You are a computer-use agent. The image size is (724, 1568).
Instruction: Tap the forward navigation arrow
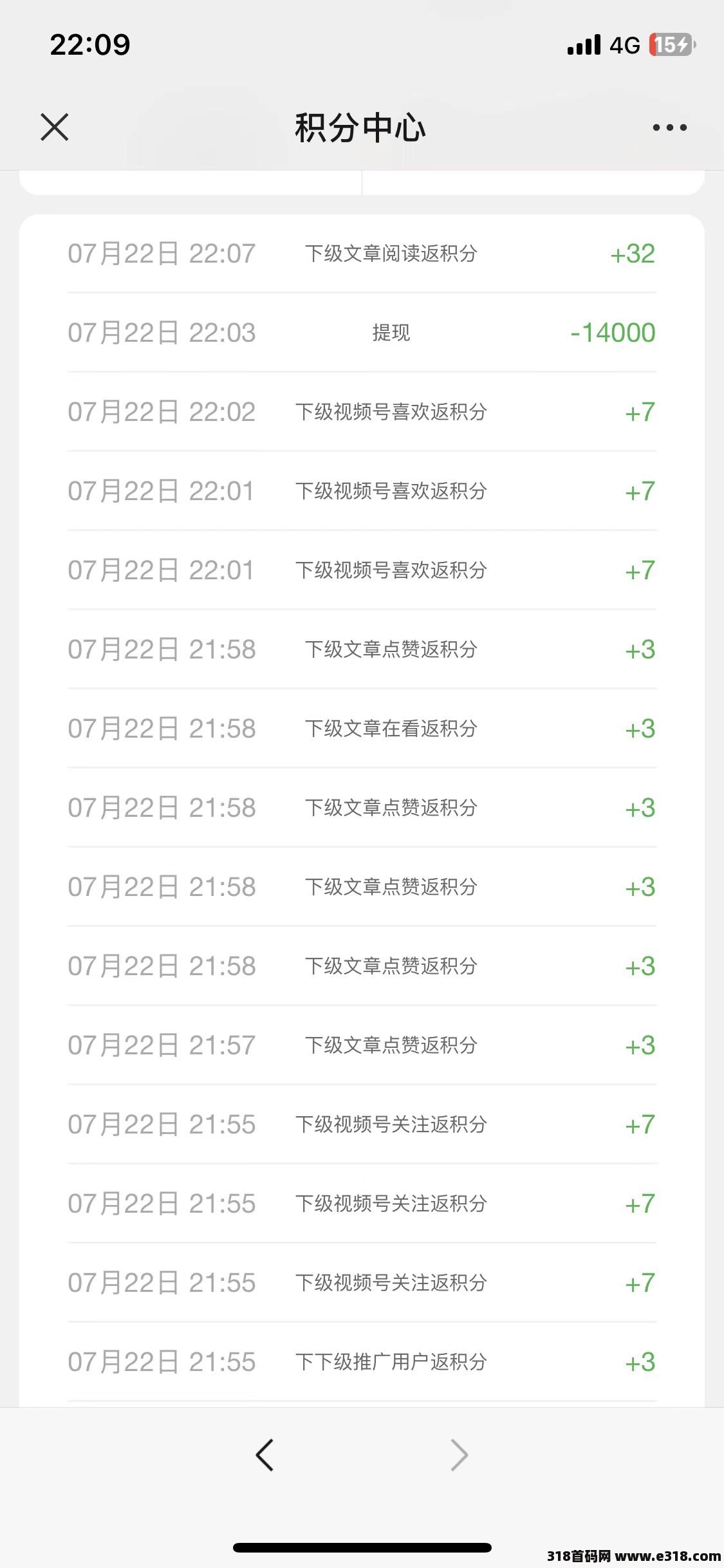pos(459,1455)
